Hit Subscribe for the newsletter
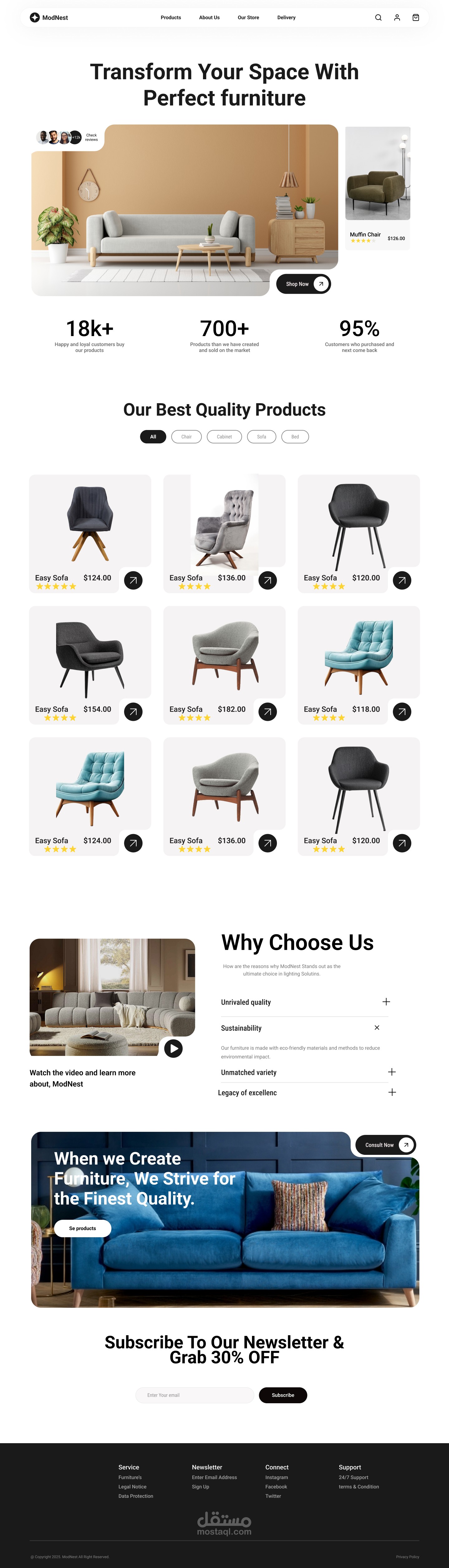This screenshot has height=1568, width=449. click(x=282, y=1395)
